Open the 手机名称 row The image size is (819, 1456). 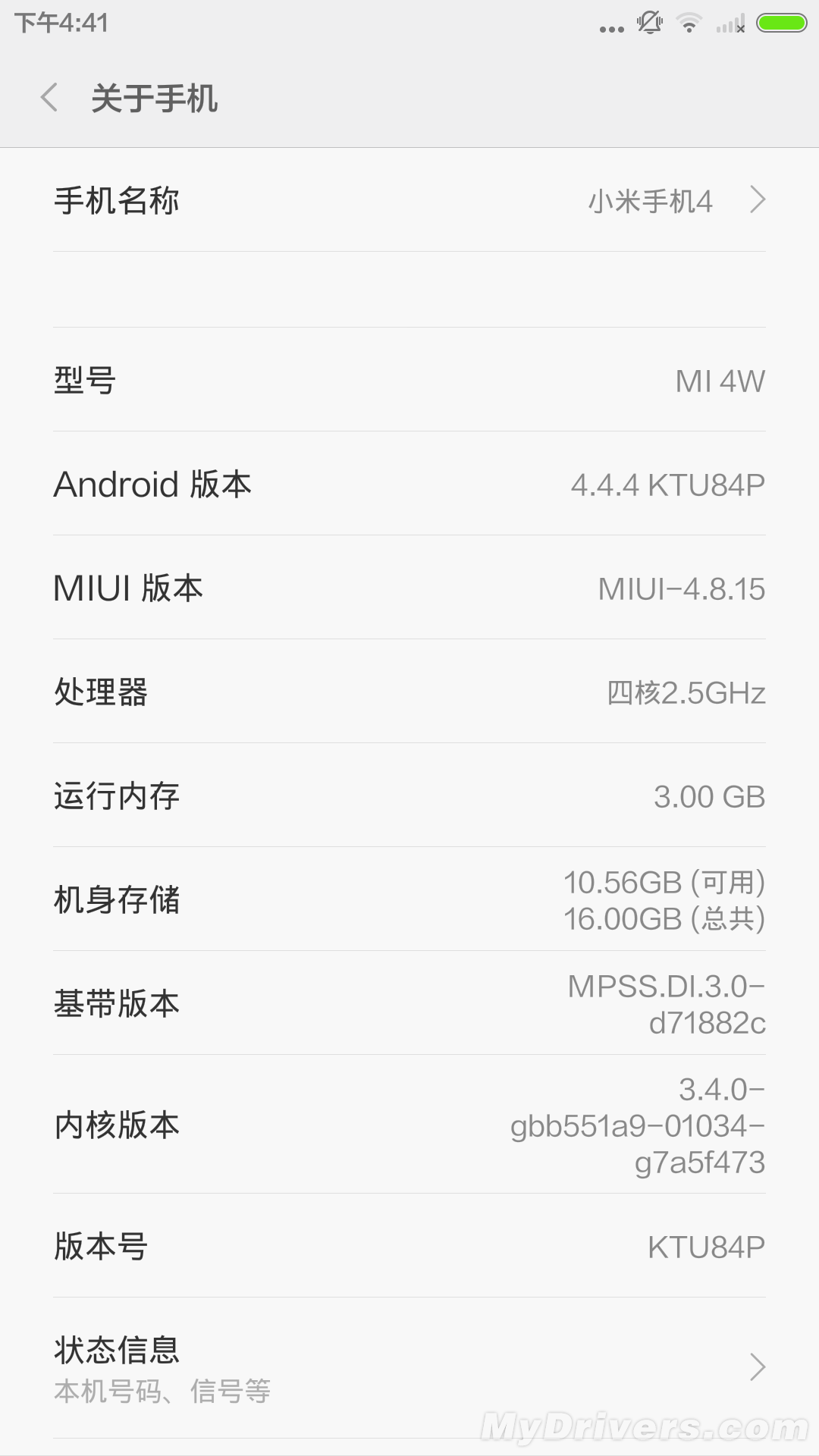(x=409, y=200)
